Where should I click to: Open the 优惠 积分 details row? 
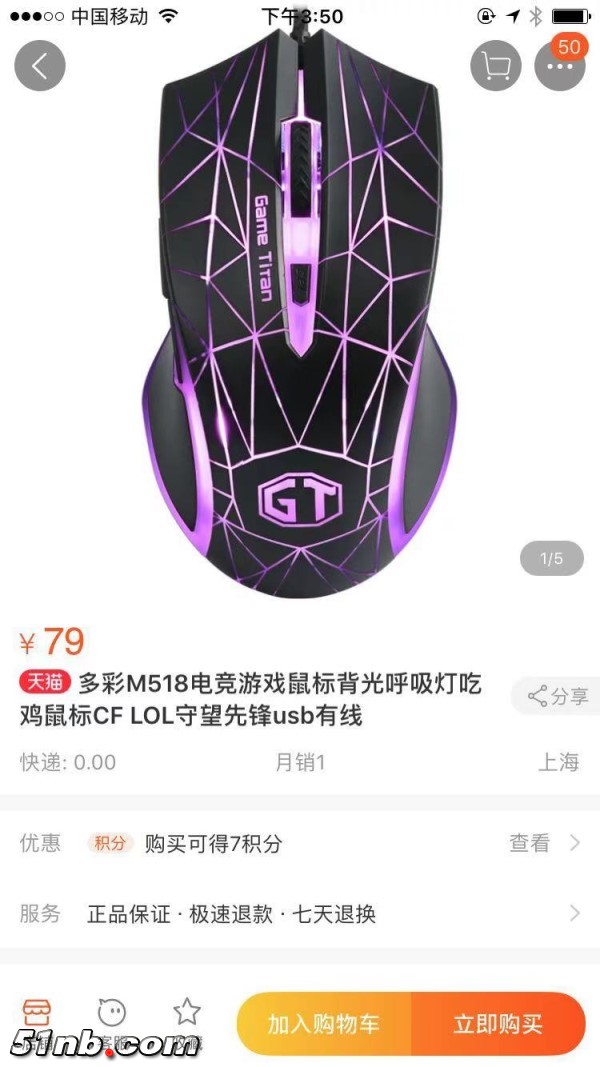coord(300,843)
